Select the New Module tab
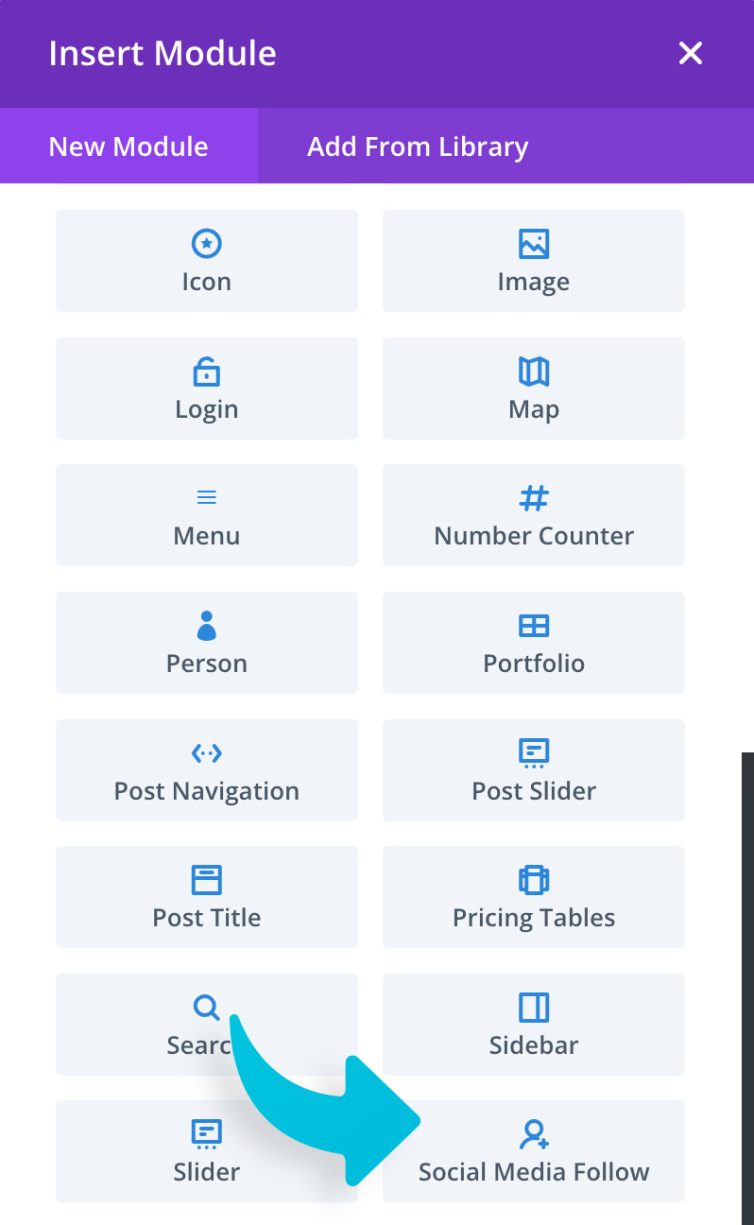Screen dimensions: 754x1225 128,146
